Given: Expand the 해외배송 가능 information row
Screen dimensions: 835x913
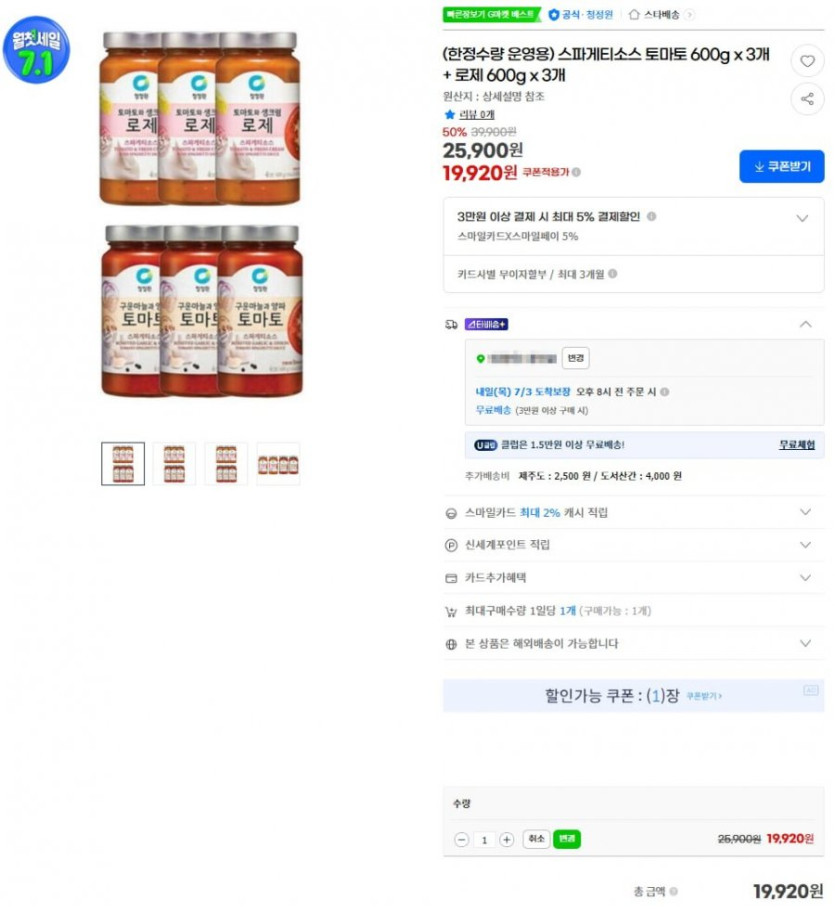Looking at the screenshot, I should [x=805, y=644].
